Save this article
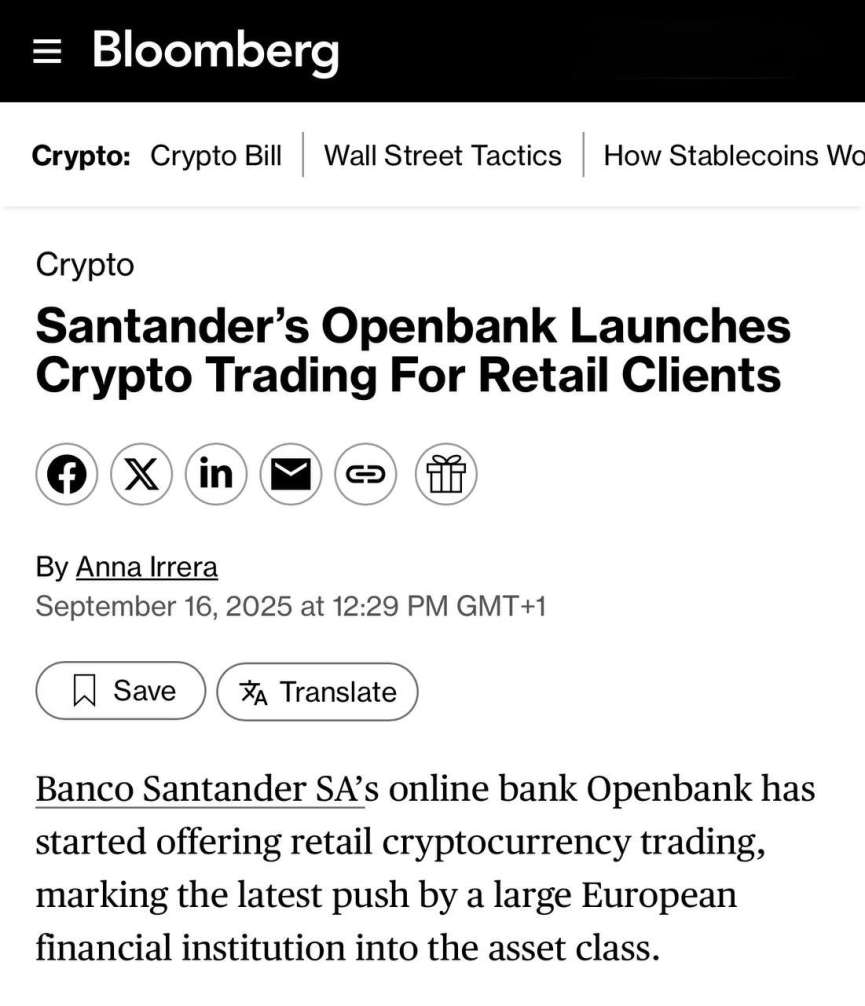 coord(121,691)
